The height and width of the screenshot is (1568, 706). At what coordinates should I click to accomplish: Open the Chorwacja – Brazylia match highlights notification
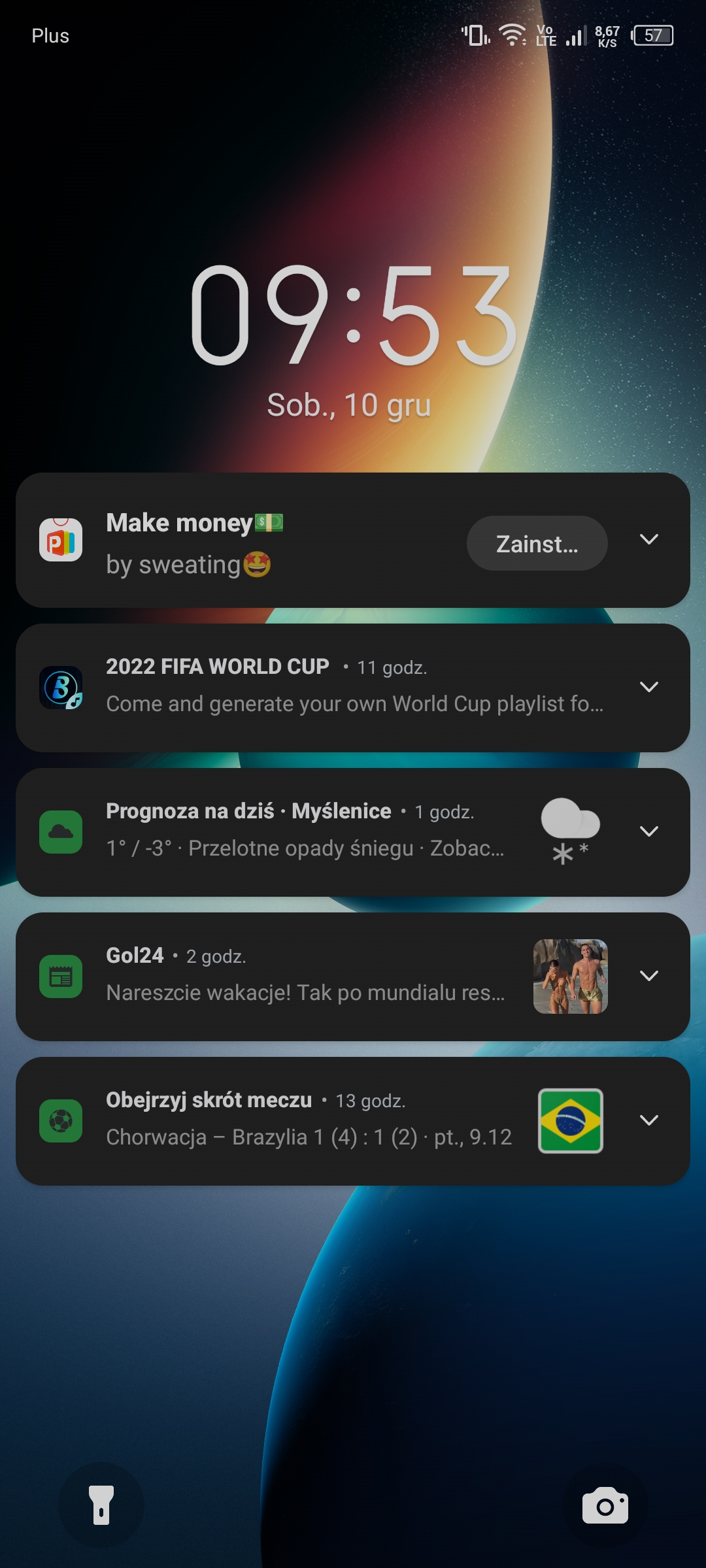(x=307, y=1120)
